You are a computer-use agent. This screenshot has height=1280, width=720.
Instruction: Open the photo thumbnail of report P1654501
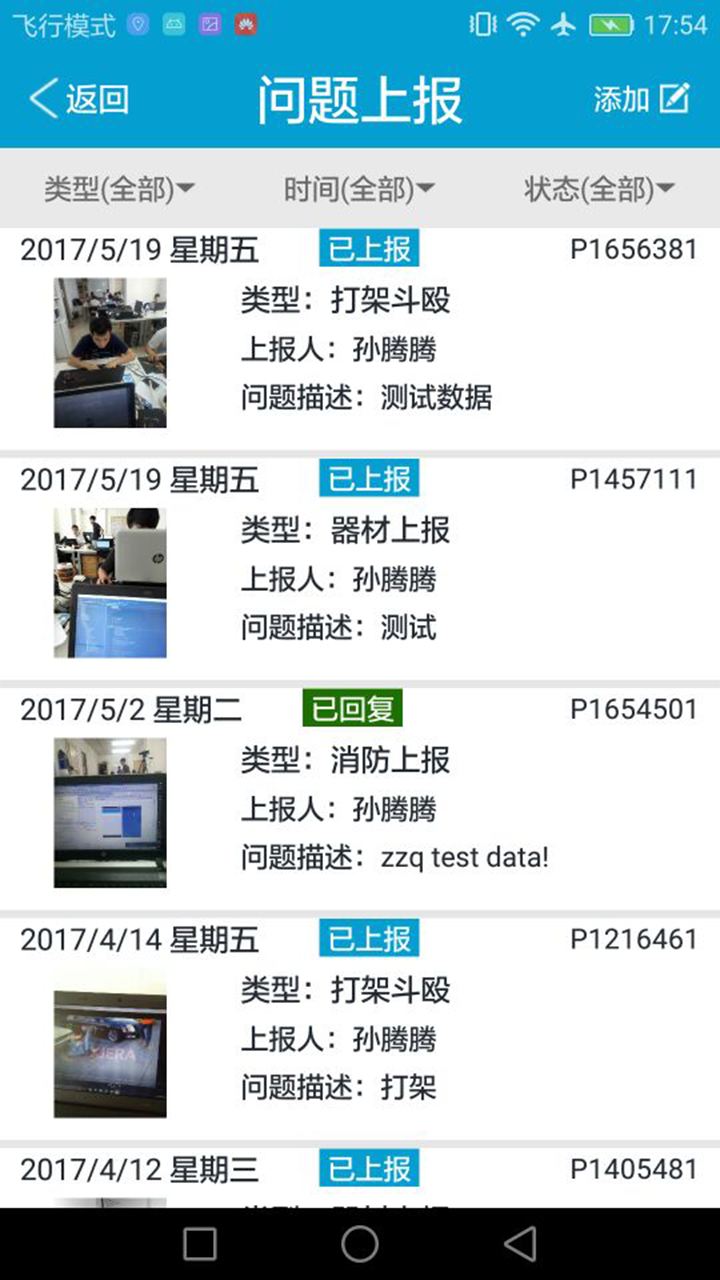pos(110,812)
